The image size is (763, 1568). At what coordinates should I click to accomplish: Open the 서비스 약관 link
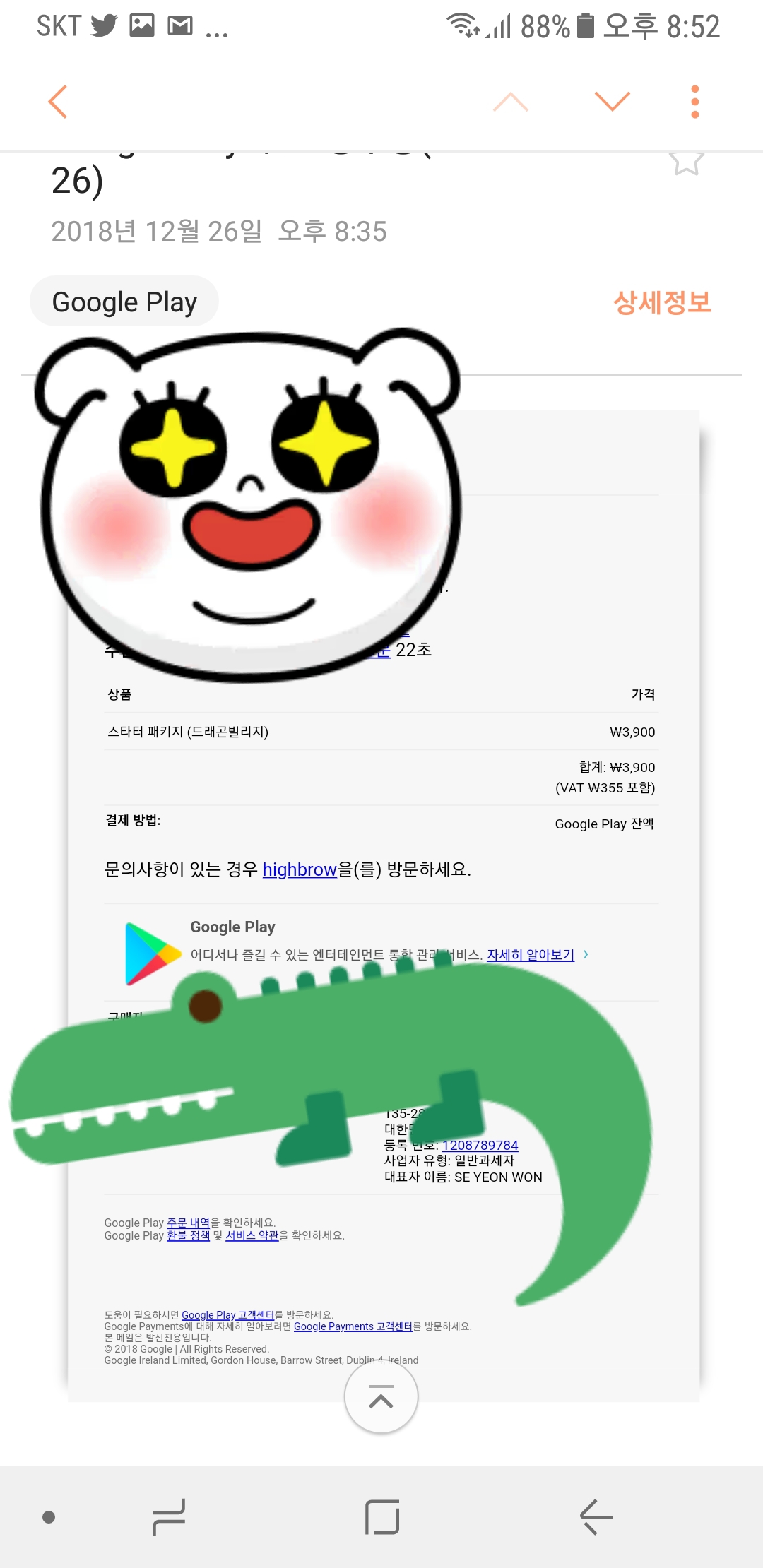[252, 1235]
